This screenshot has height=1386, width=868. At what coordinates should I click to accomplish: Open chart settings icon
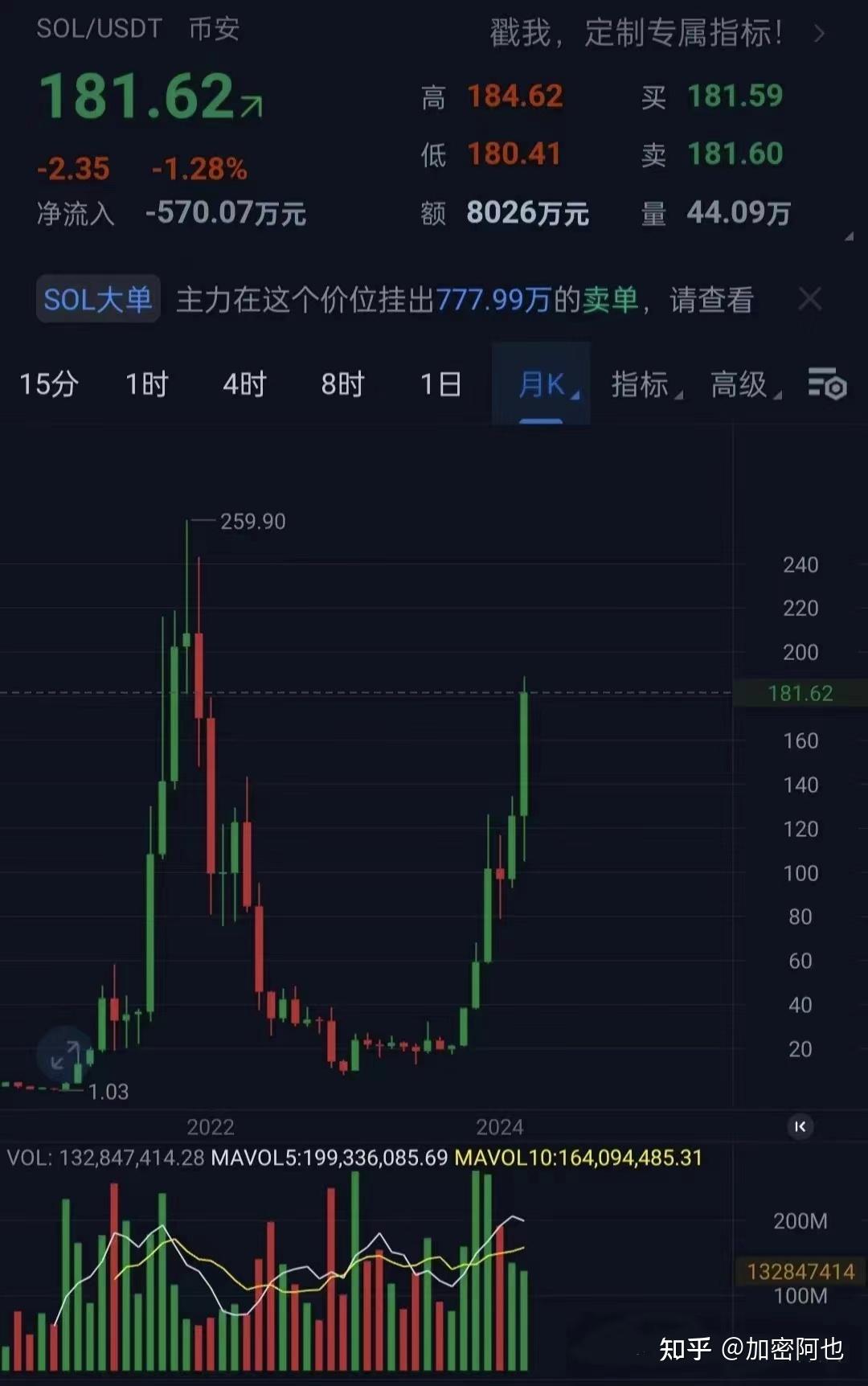pyautogui.click(x=827, y=383)
